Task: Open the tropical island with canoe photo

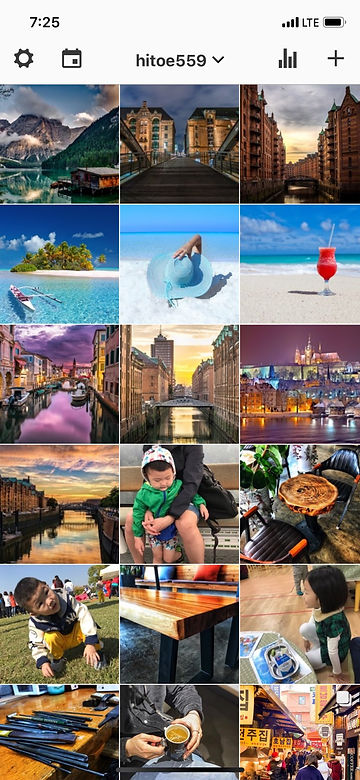Action: (59, 264)
